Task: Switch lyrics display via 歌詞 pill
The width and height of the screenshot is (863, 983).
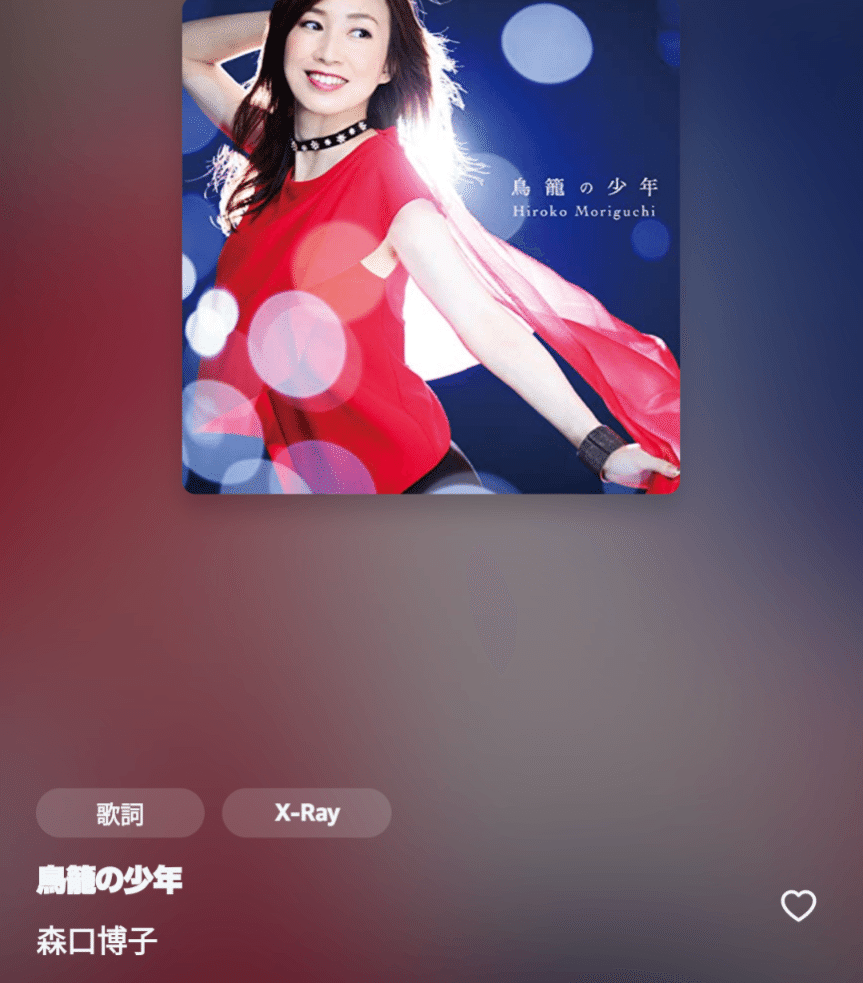Action: (119, 813)
